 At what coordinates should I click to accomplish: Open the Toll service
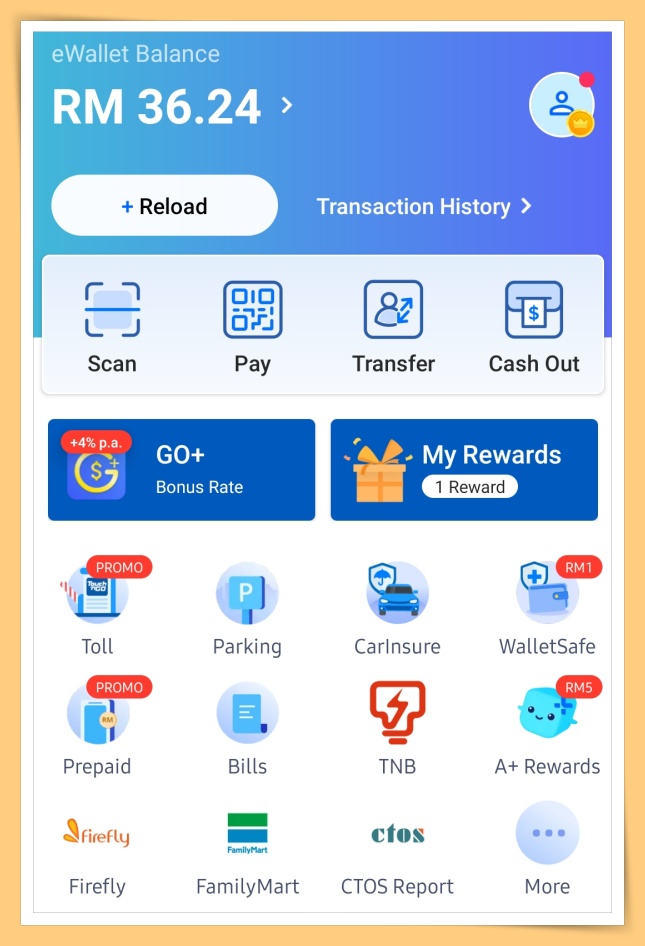(98, 607)
